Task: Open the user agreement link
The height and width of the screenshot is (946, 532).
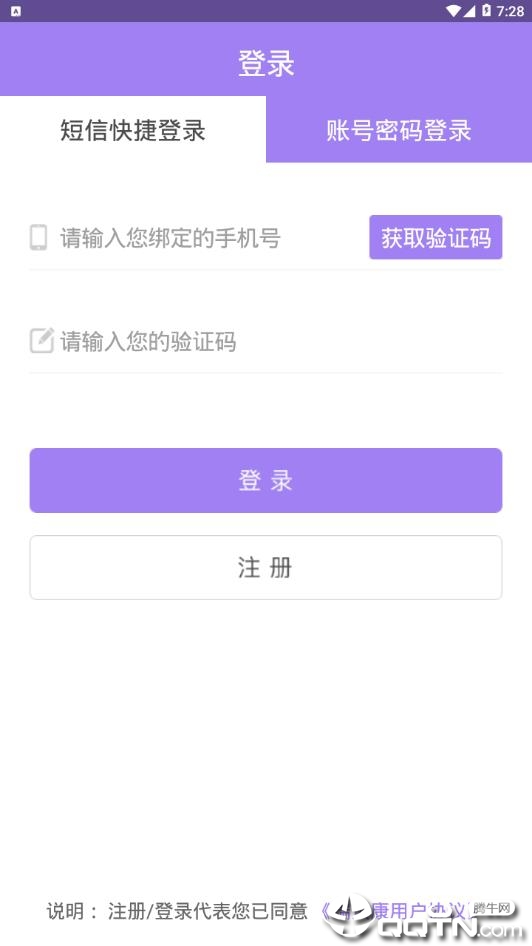Action: (x=398, y=910)
